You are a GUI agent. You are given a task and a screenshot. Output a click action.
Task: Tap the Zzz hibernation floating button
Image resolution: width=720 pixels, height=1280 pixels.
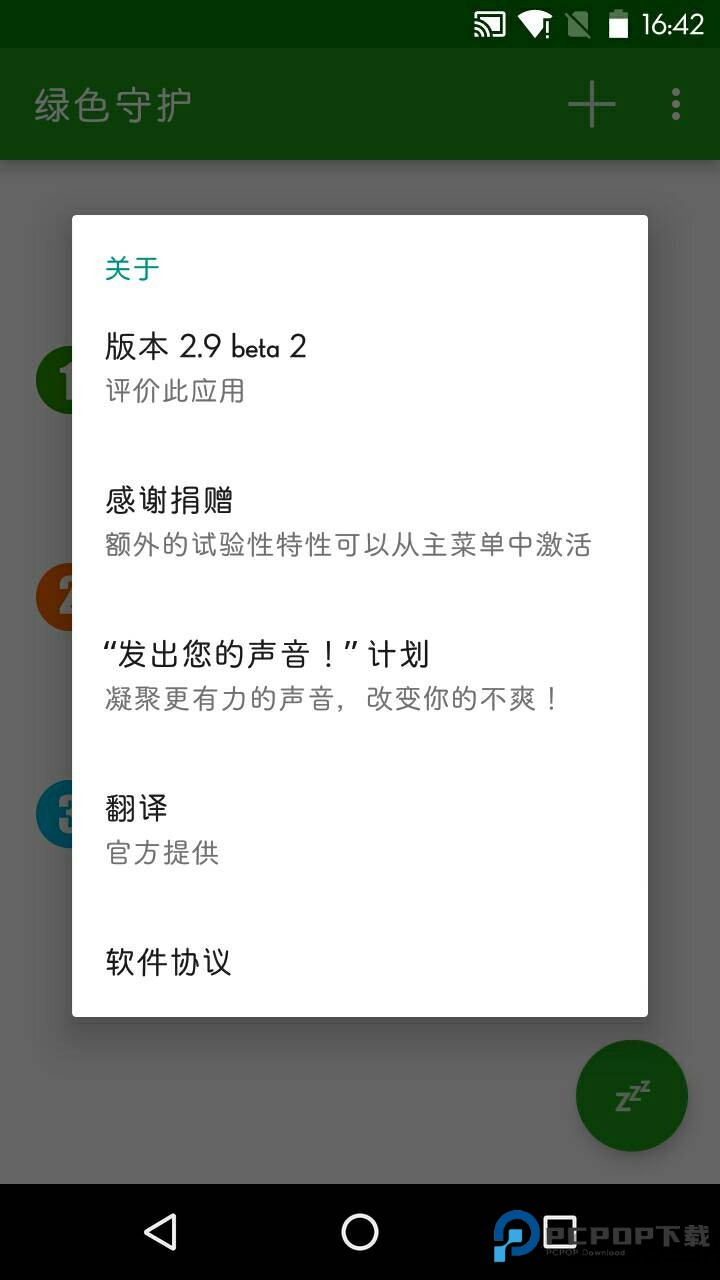pyautogui.click(x=631, y=1096)
